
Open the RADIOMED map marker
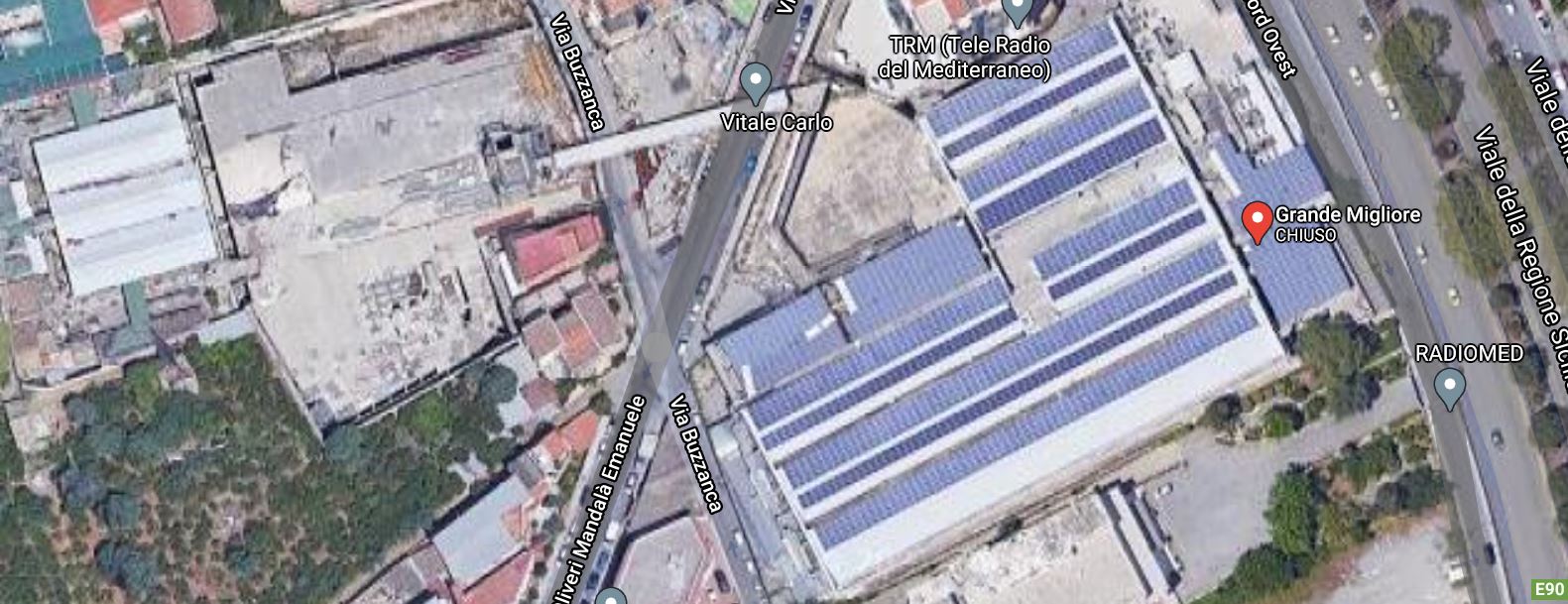[x=1450, y=387]
